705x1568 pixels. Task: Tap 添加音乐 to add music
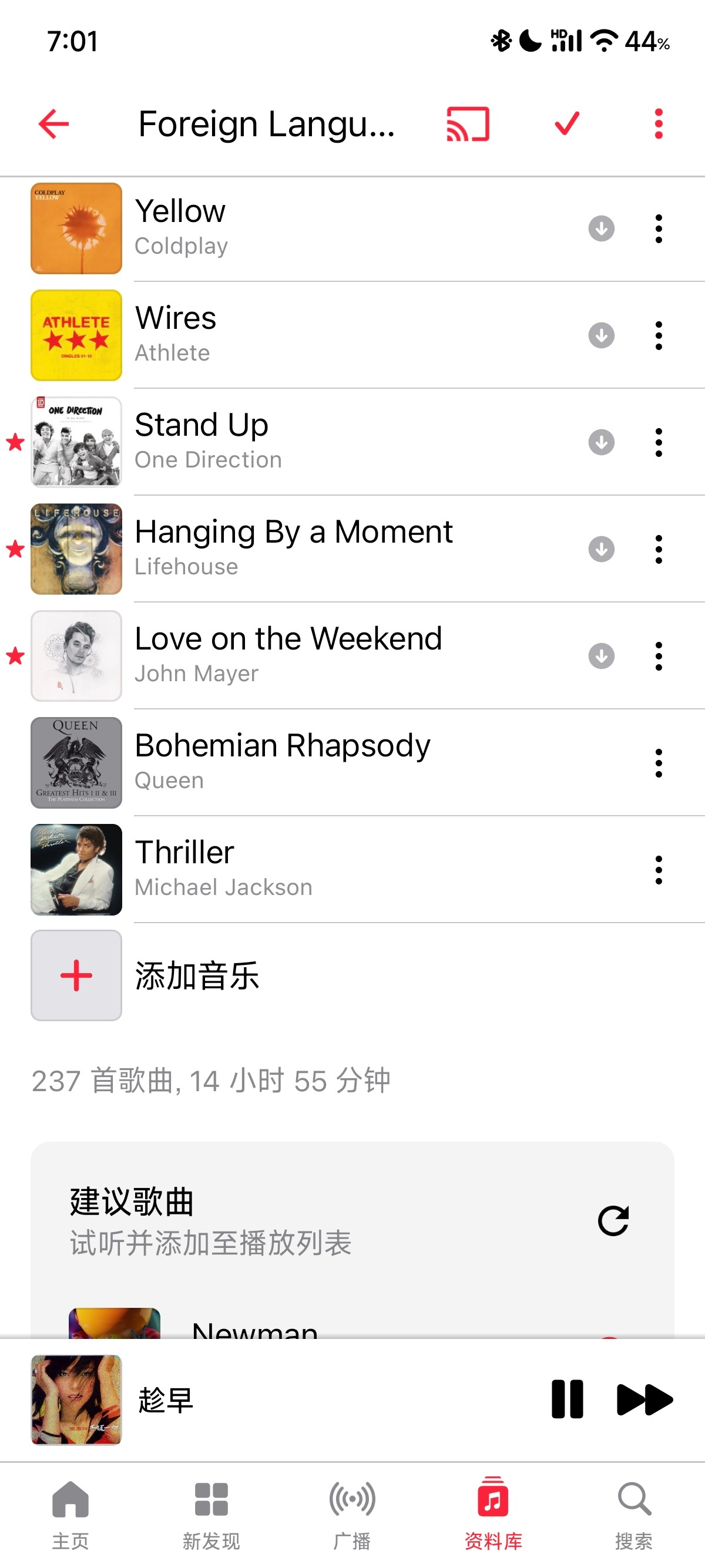tap(197, 975)
